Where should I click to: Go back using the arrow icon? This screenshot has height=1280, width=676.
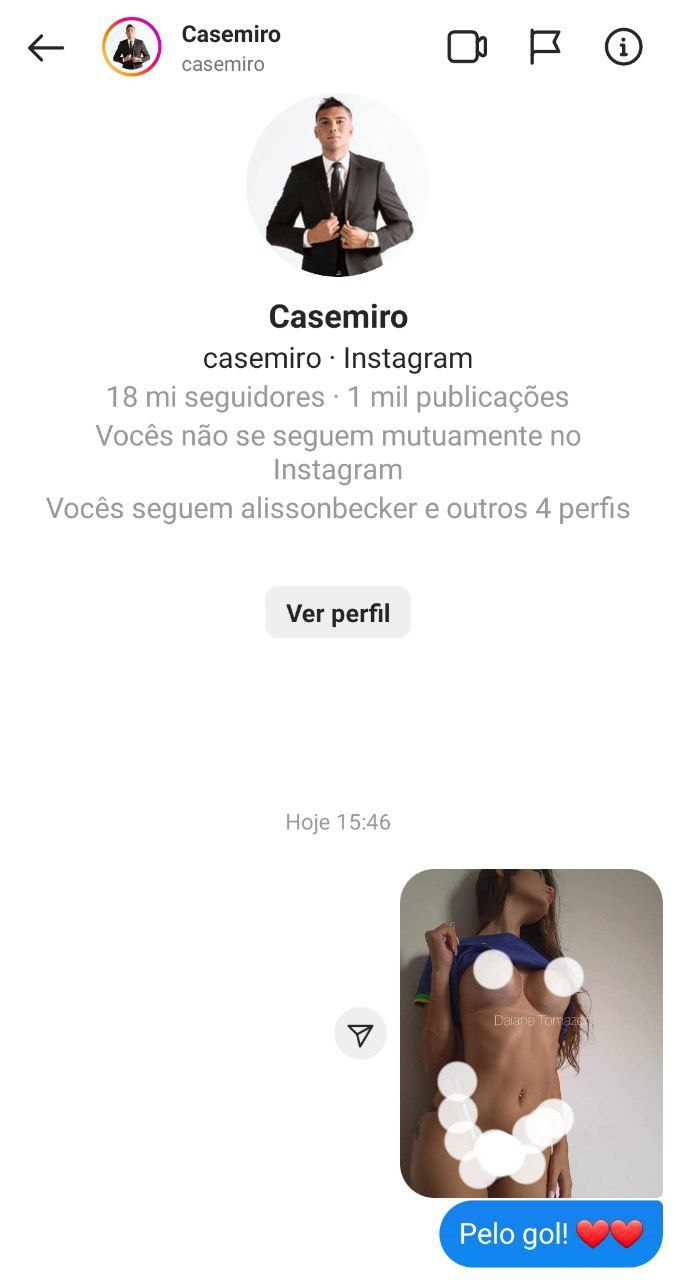pyautogui.click(x=46, y=47)
